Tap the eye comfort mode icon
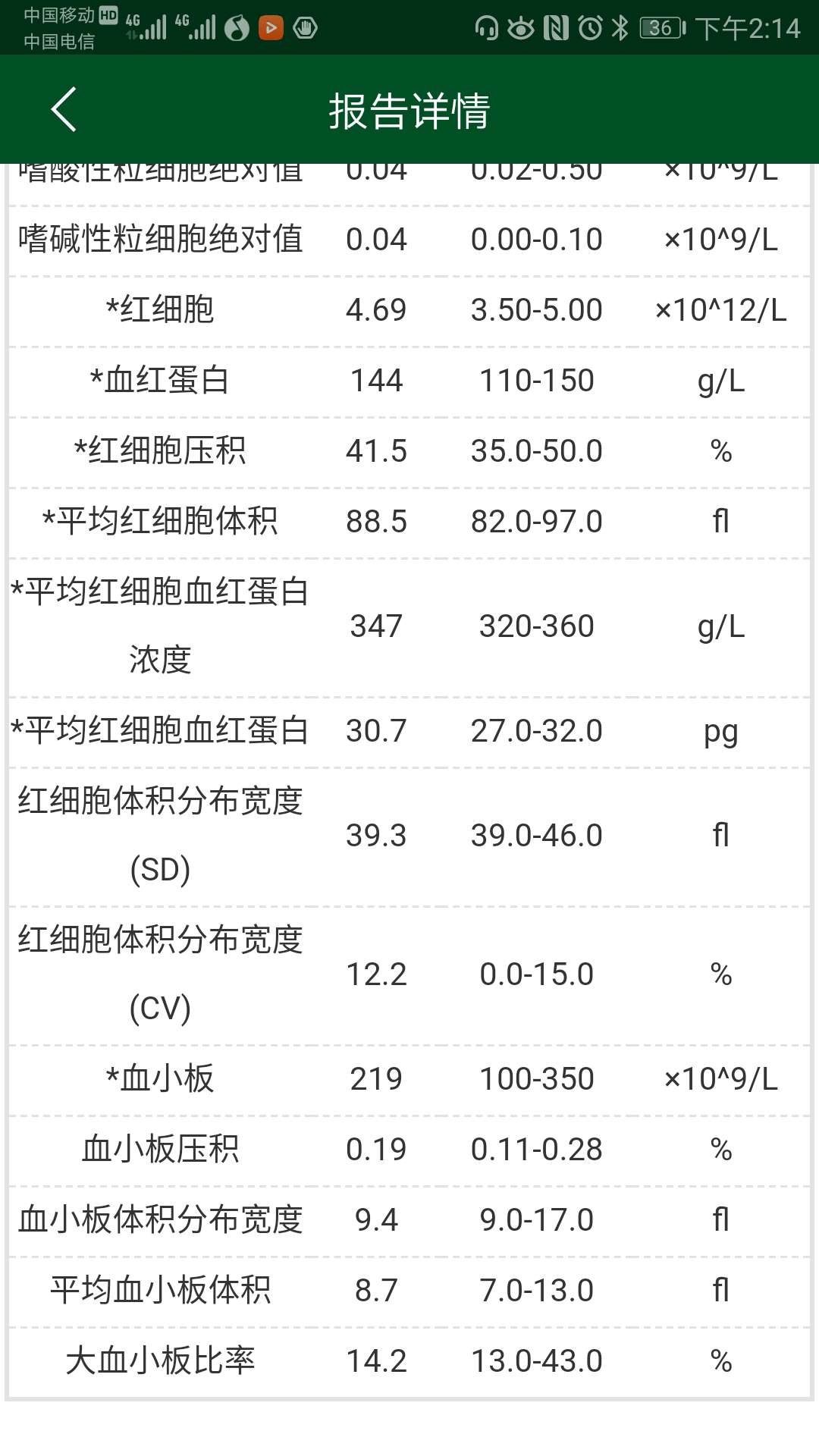 522,25
